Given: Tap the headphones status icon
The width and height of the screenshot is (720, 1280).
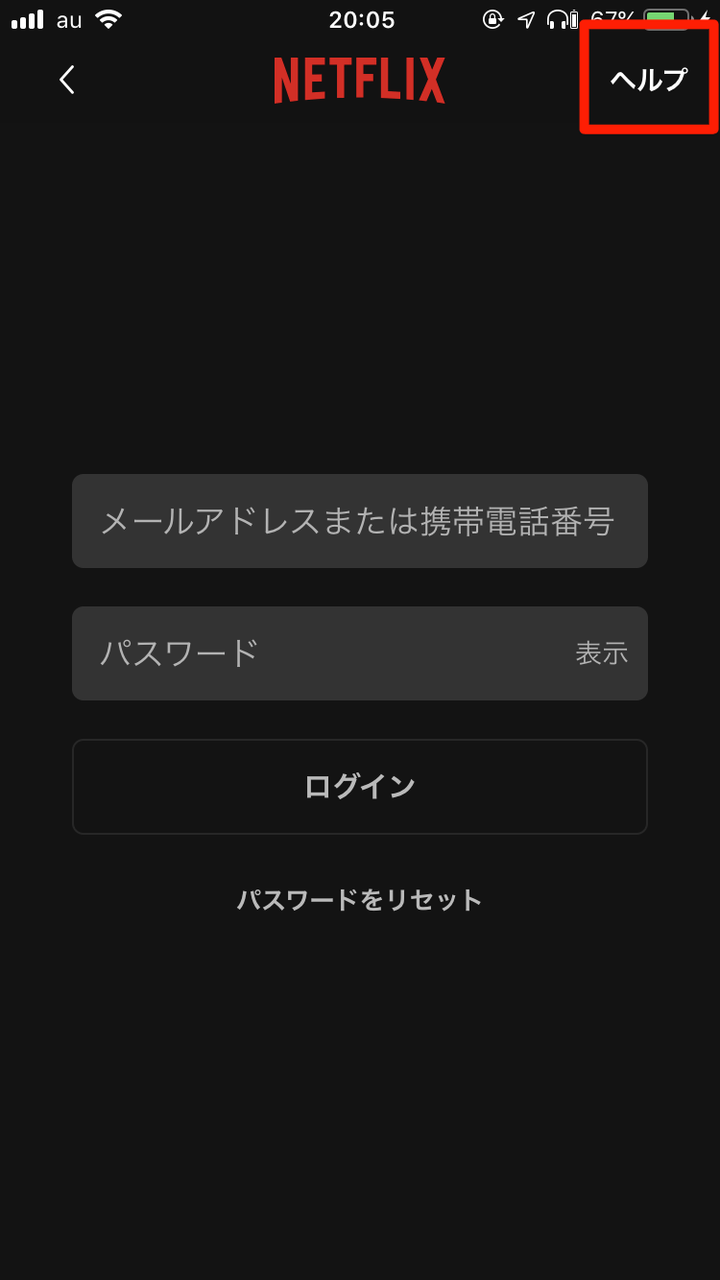Looking at the screenshot, I should (x=556, y=19).
